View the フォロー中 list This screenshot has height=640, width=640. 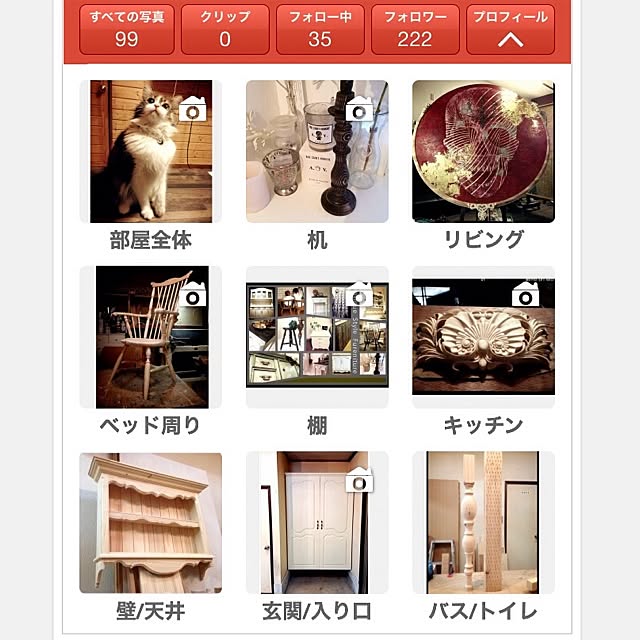coord(319,29)
